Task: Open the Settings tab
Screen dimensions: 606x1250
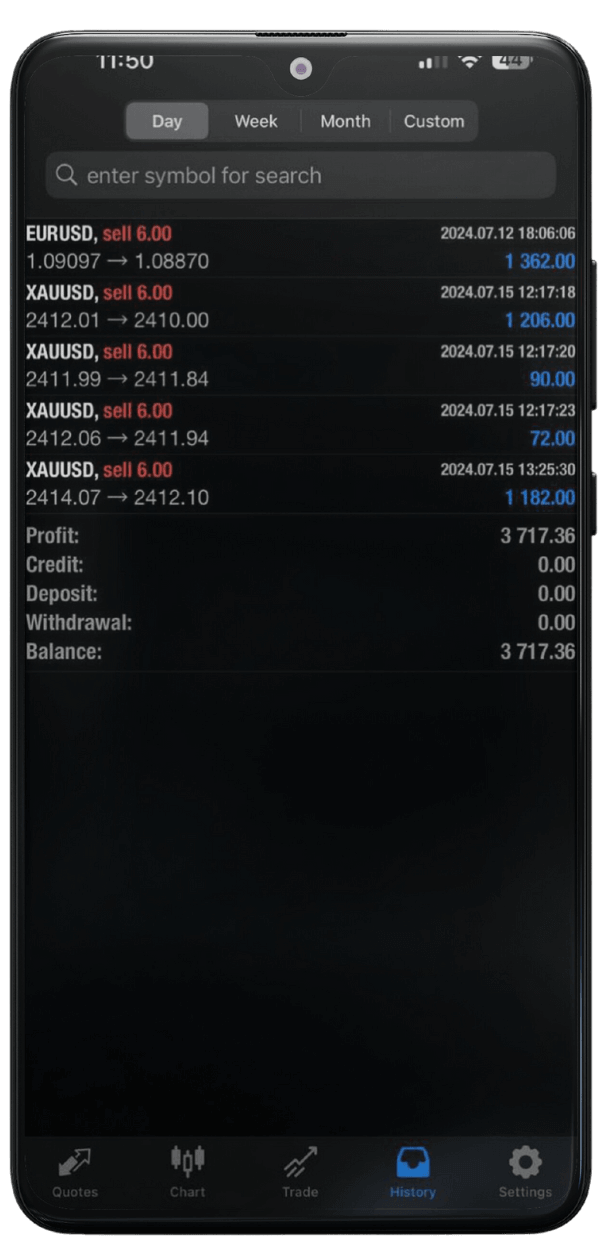Action: click(x=525, y=1173)
